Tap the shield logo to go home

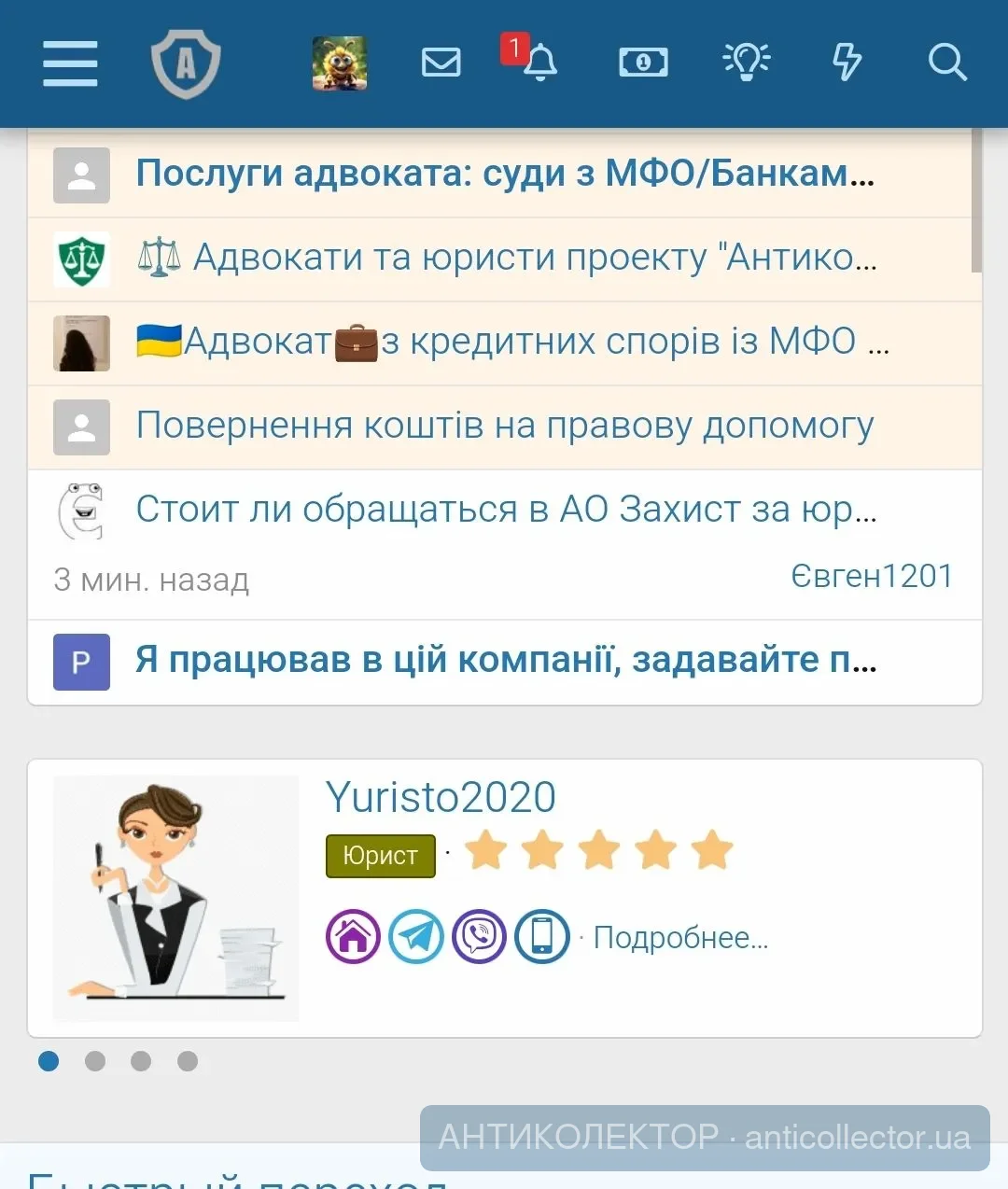pos(186,63)
